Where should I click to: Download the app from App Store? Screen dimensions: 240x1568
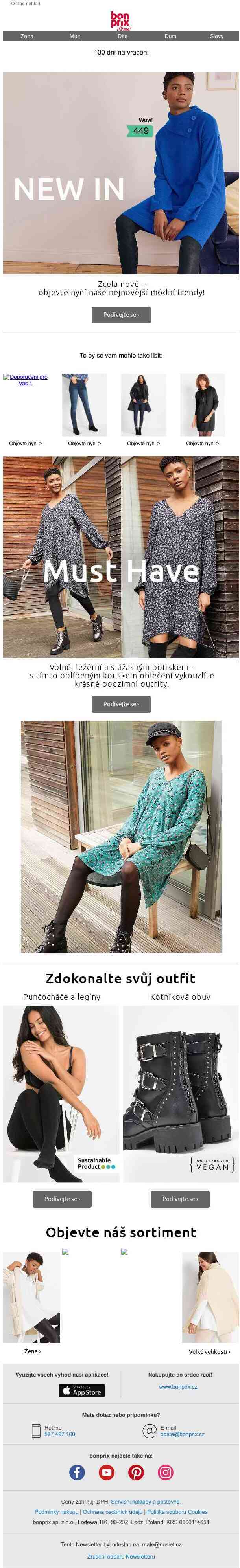[x=81, y=1390]
